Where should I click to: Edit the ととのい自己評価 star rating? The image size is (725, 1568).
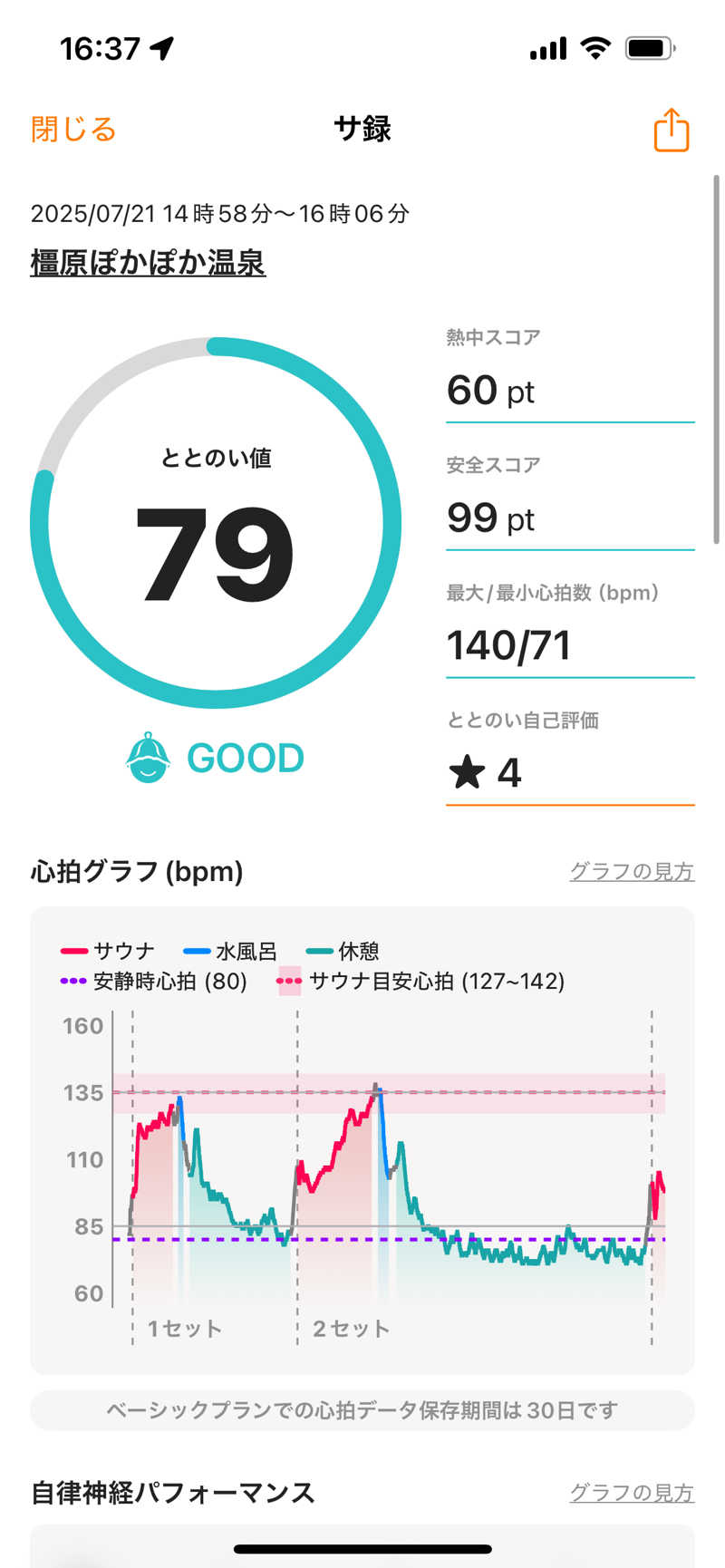click(x=569, y=773)
